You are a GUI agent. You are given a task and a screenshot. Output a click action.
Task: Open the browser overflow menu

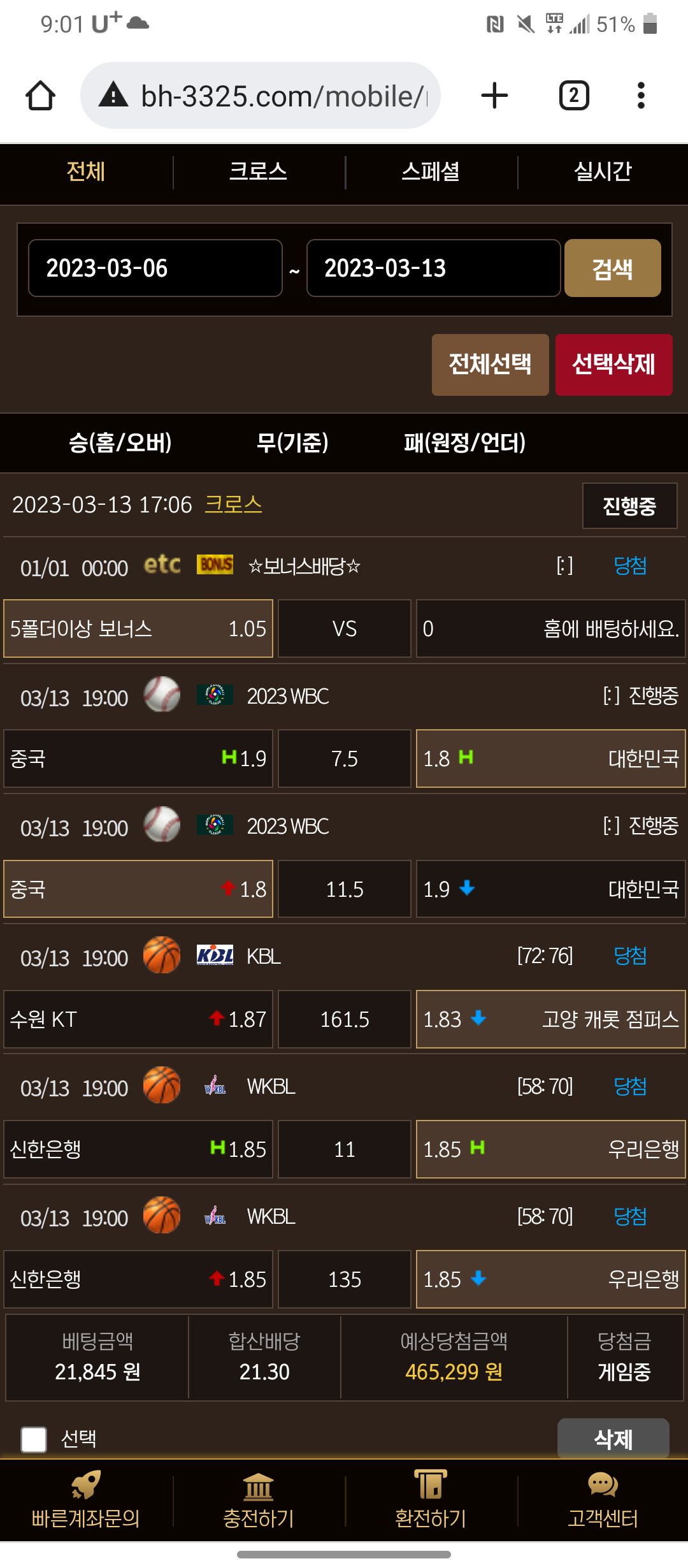click(641, 96)
